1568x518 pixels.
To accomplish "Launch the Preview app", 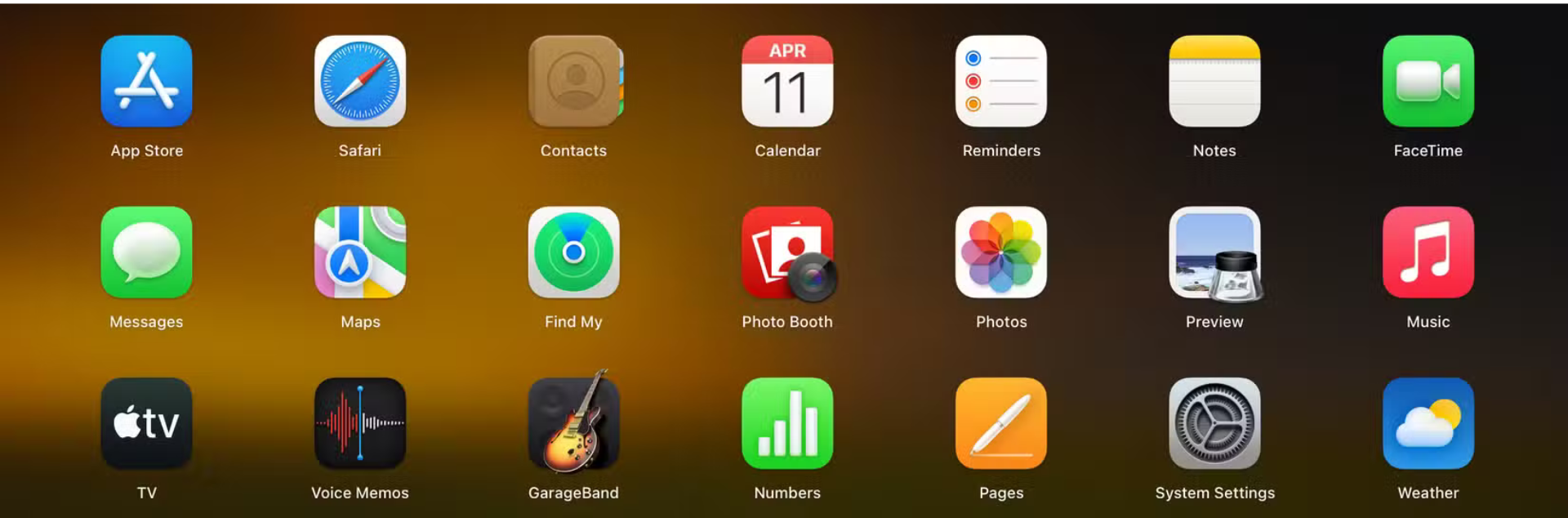I will [x=1214, y=252].
